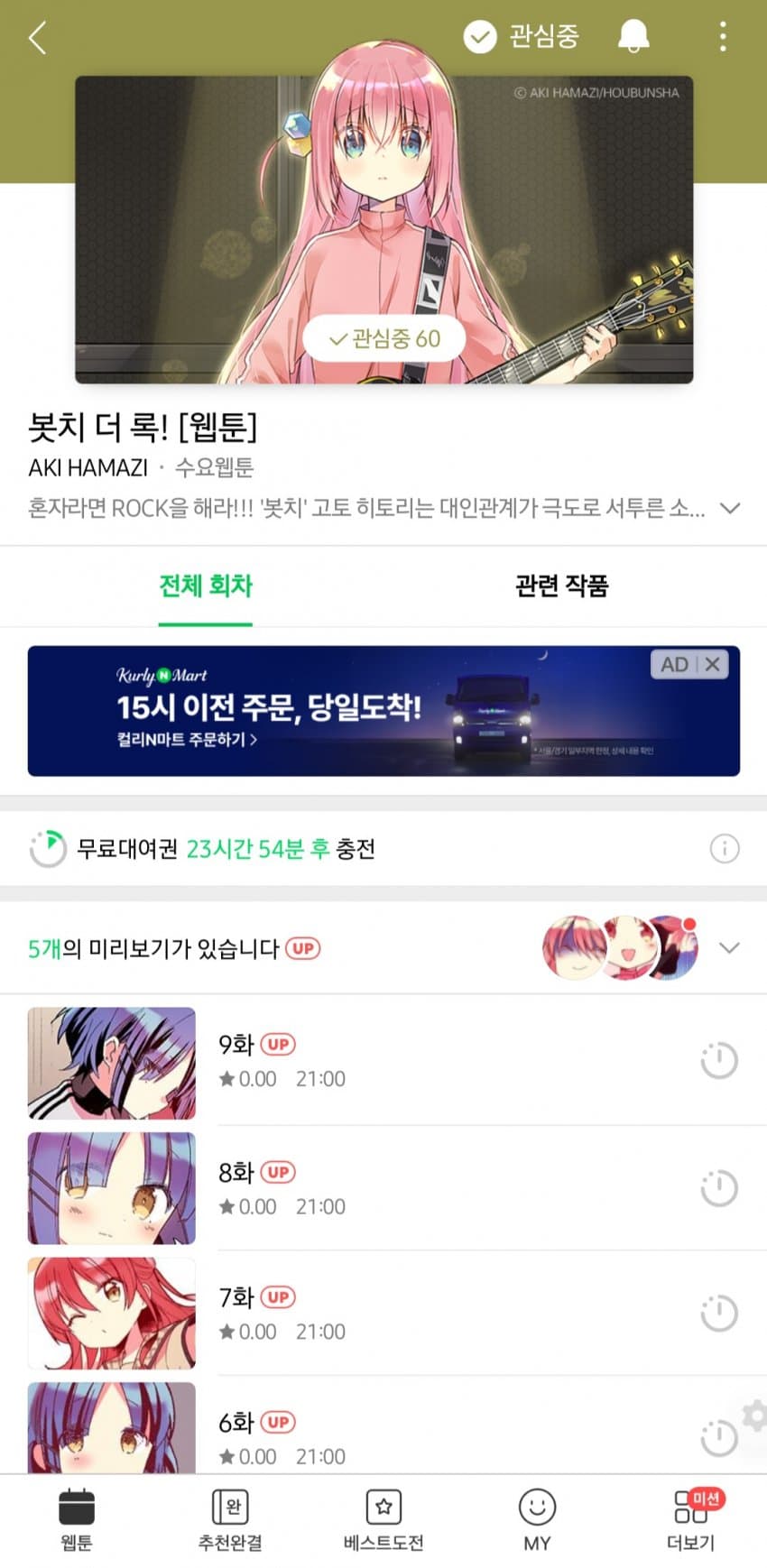Switch to 베스트도전 tab
The width and height of the screenshot is (767, 1568).
[x=383, y=1519]
